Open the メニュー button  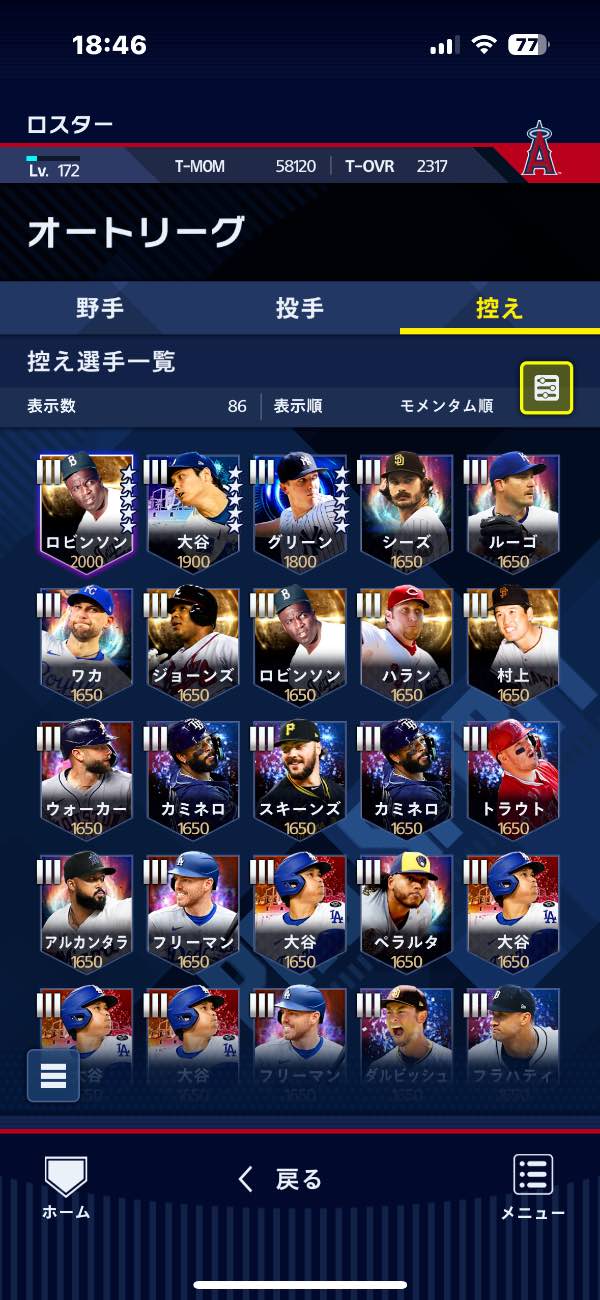point(533,1188)
